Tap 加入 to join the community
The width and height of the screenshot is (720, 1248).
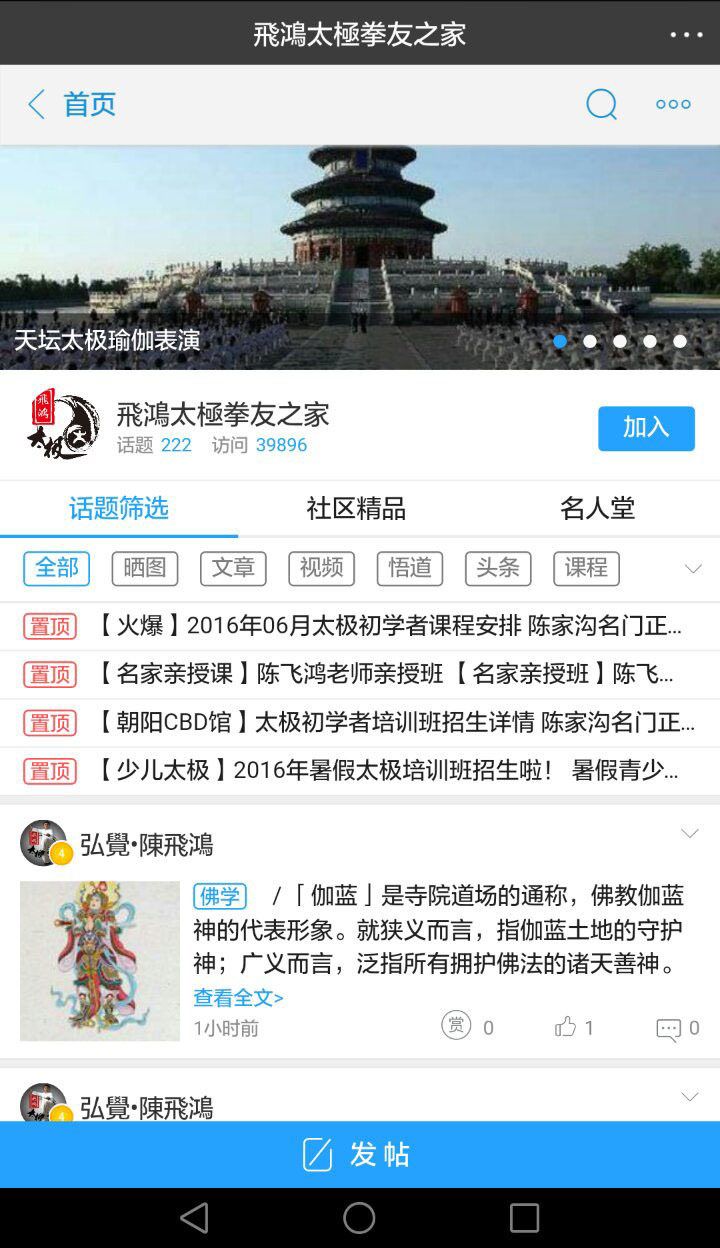click(x=646, y=428)
